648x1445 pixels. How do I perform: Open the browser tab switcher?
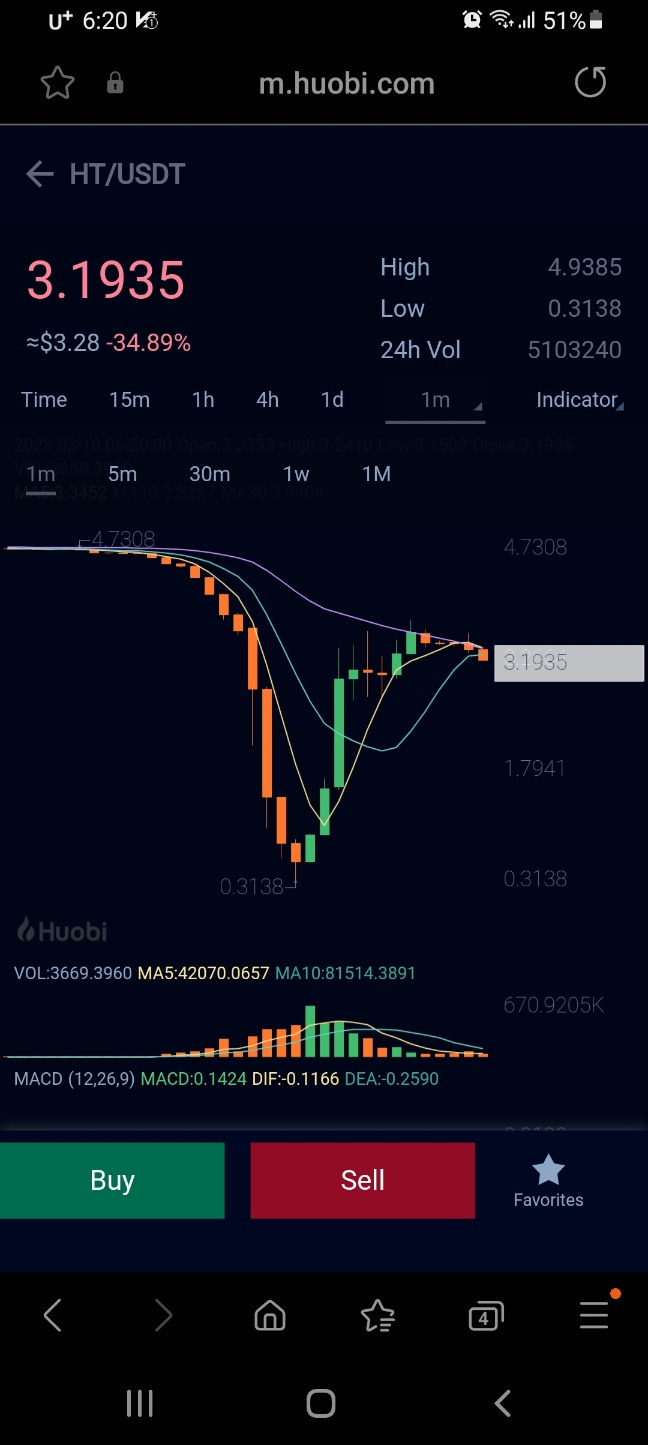tap(485, 1317)
